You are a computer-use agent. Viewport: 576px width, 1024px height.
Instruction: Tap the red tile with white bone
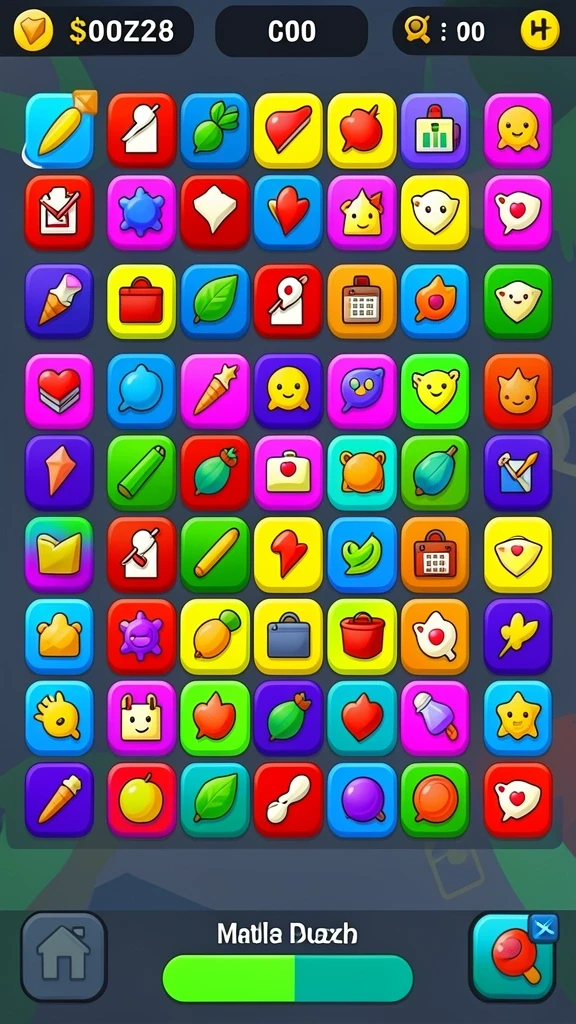288,800
